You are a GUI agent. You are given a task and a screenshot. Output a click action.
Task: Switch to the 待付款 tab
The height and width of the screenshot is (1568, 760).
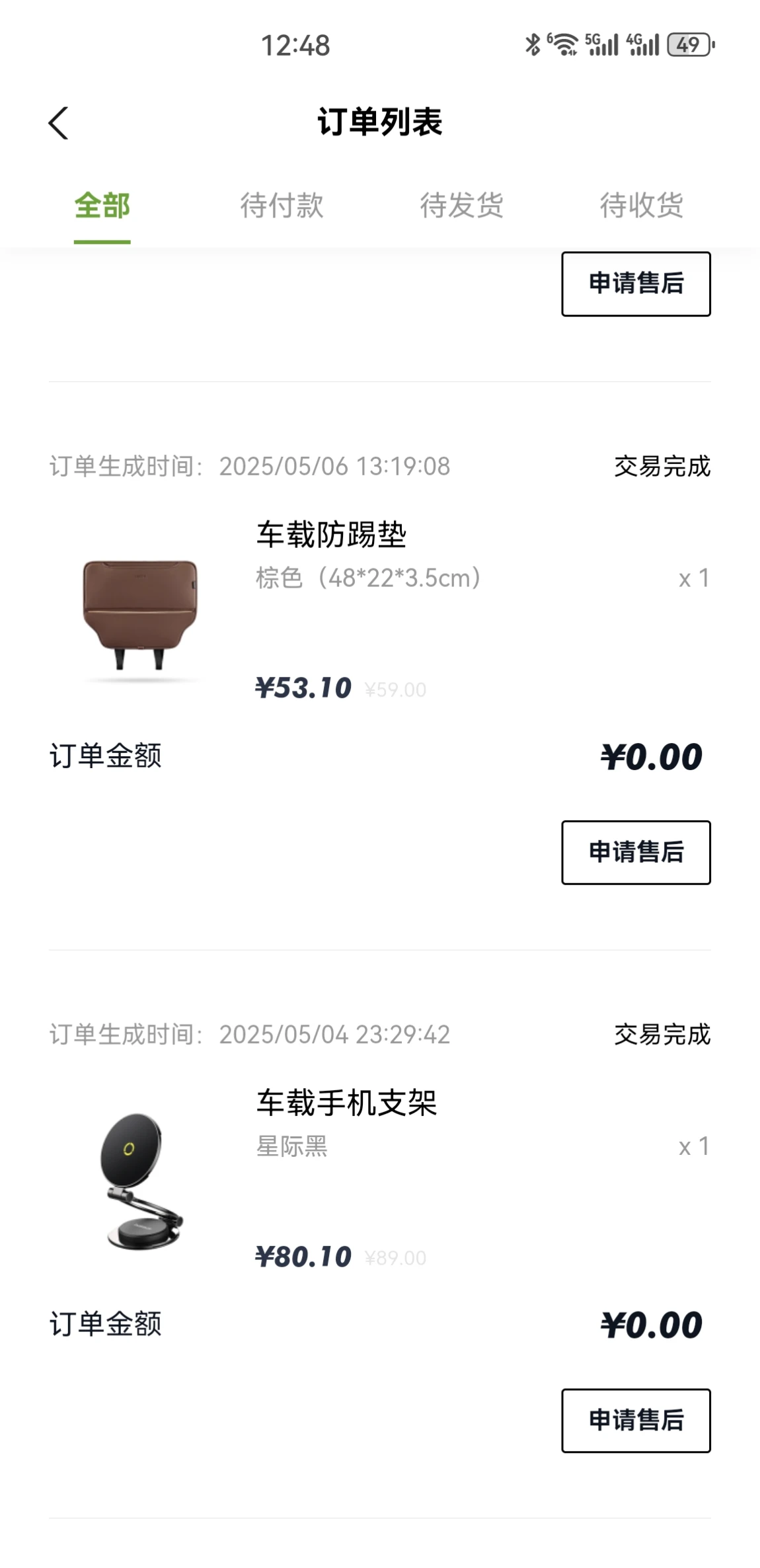click(282, 205)
